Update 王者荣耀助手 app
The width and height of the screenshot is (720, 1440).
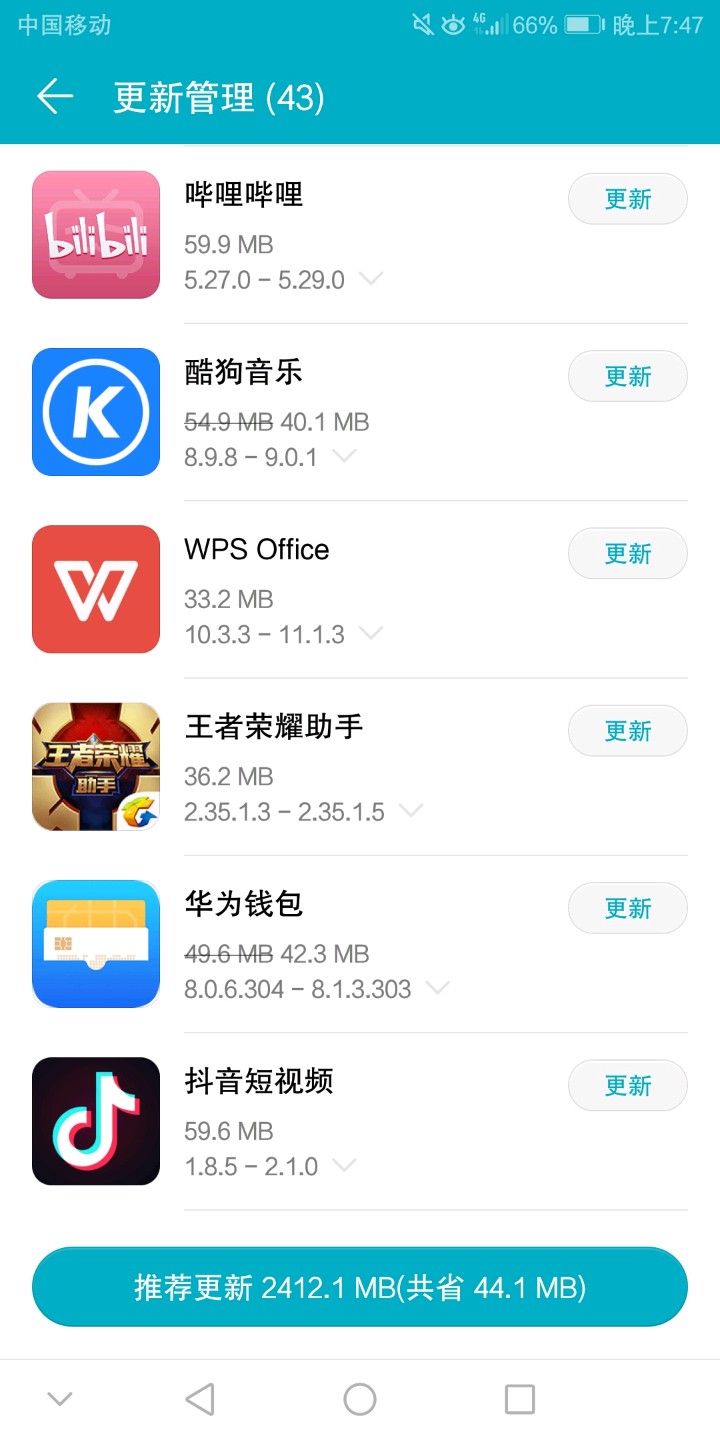pyautogui.click(x=627, y=731)
